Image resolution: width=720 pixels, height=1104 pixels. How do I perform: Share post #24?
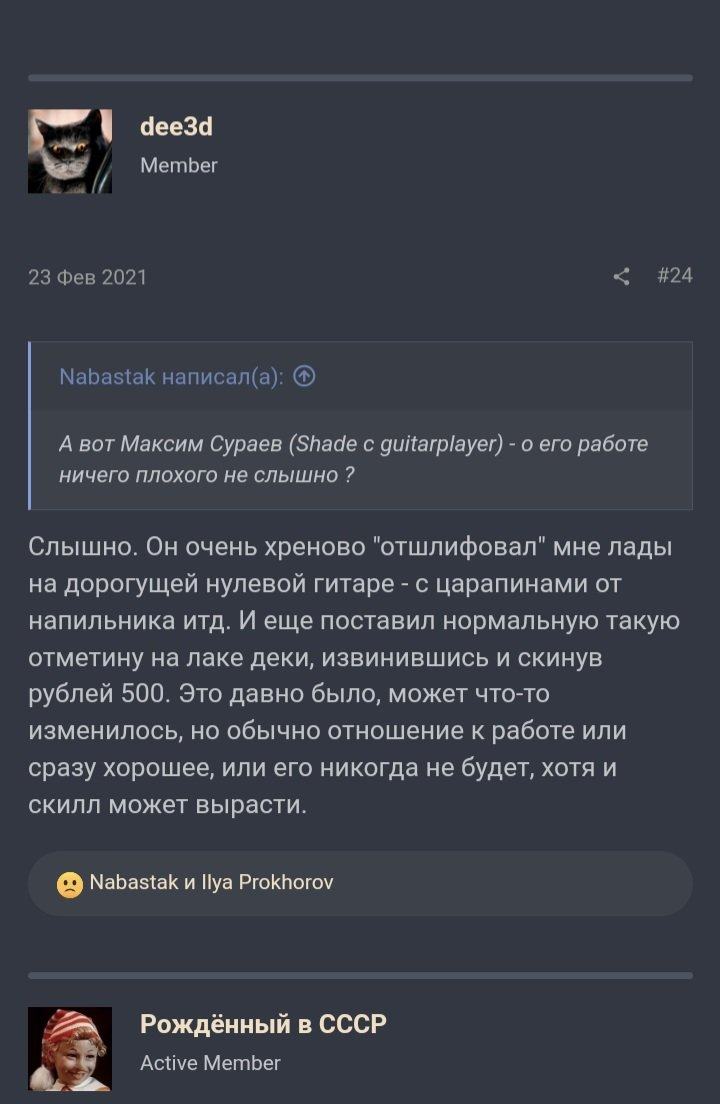[621, 276]
